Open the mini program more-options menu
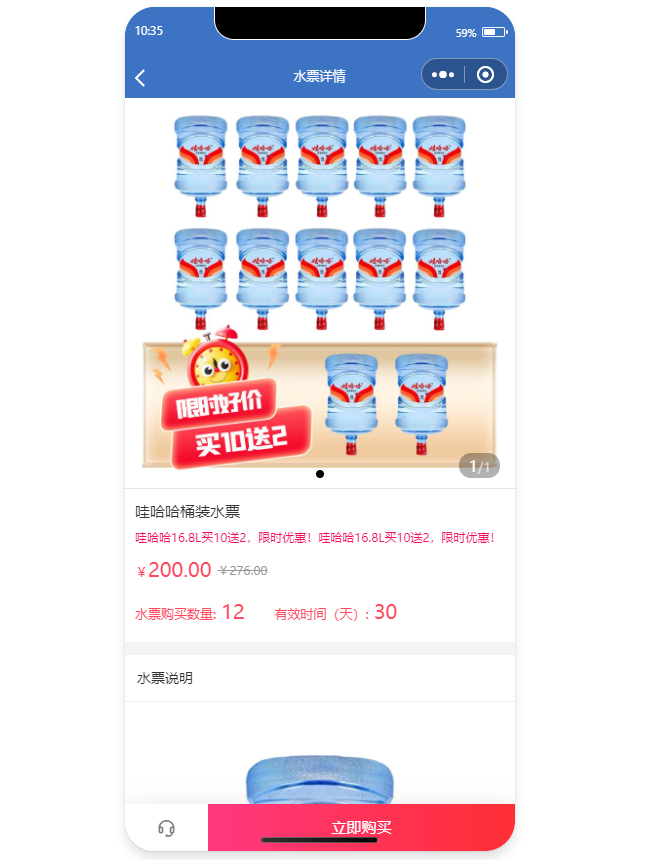This screenshot has height=860, width=650. (443, 75)
